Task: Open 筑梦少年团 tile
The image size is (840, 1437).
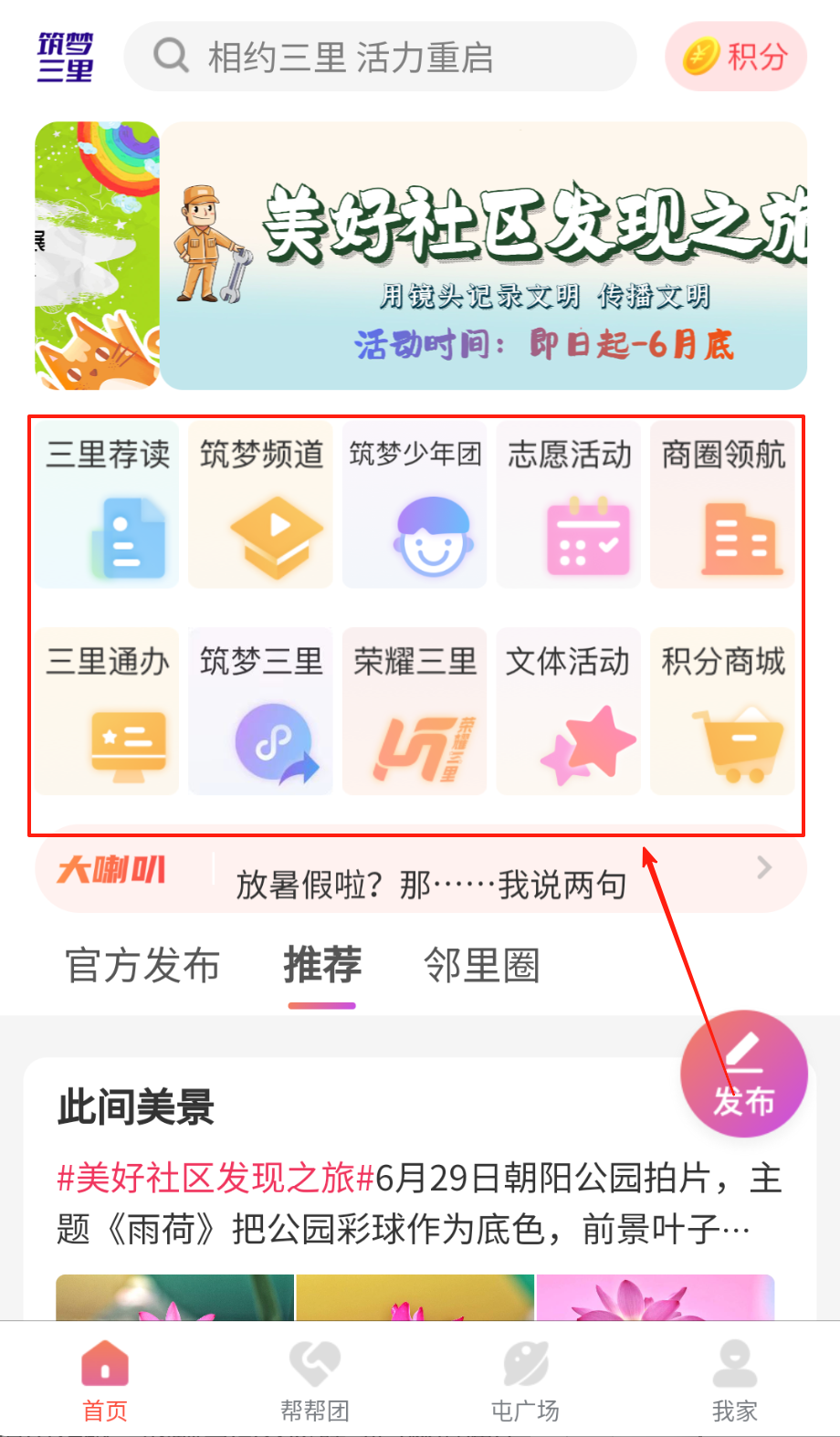Action: (x=415, y=505)
